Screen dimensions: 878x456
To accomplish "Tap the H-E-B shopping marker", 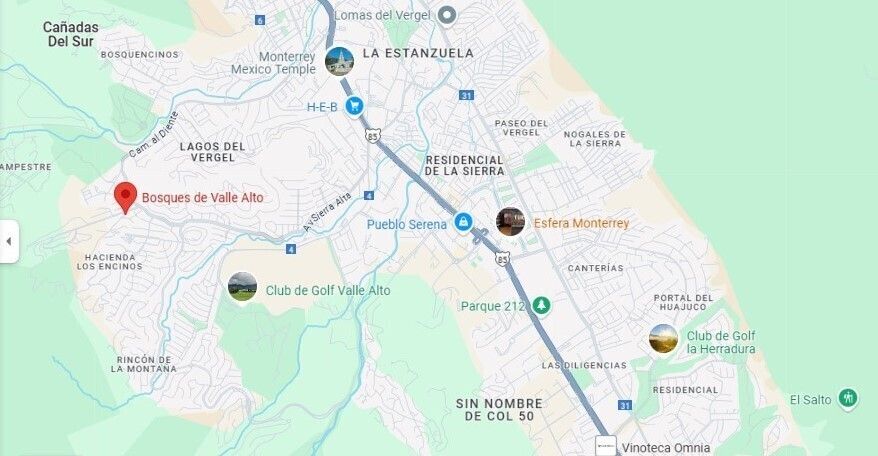I will click(354, 105).
